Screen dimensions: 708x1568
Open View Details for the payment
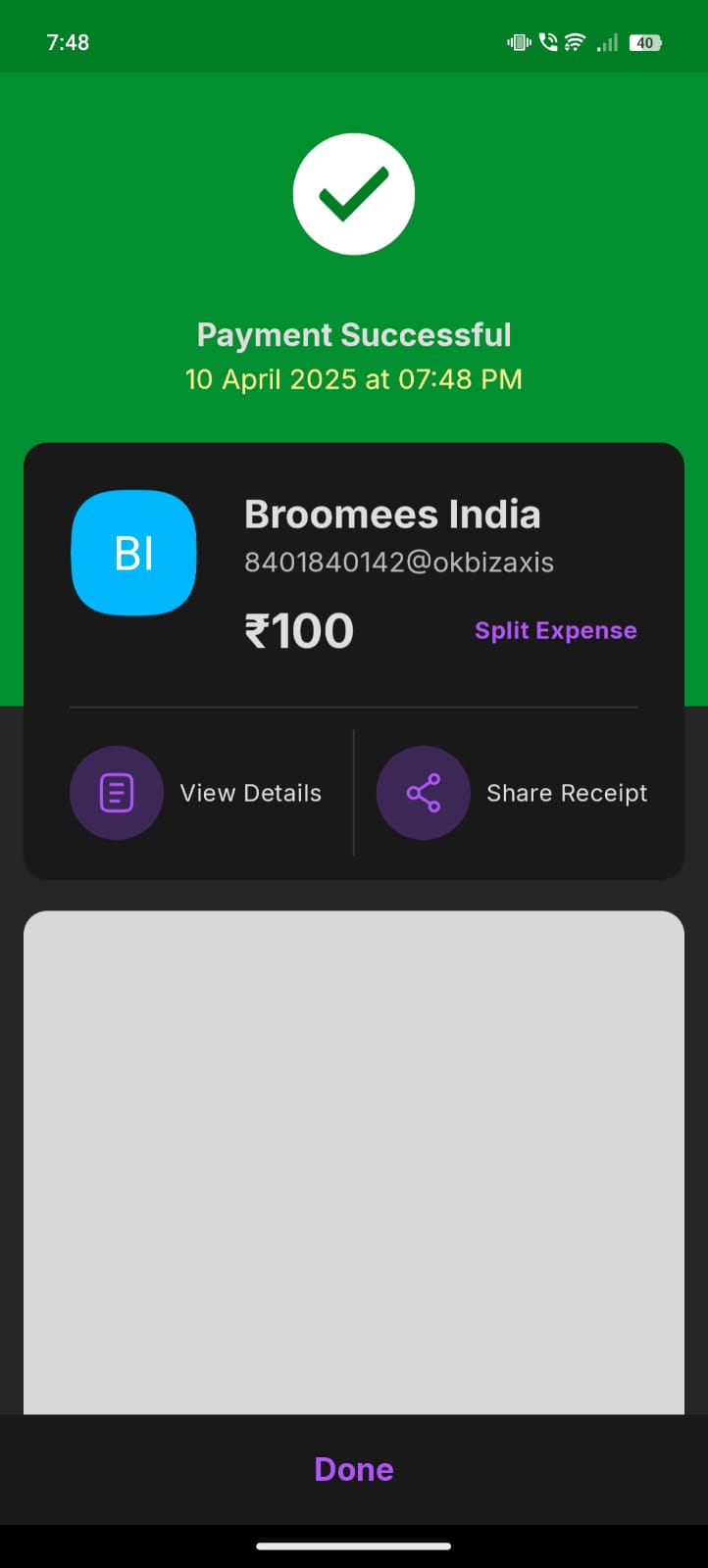click(196, 793)
